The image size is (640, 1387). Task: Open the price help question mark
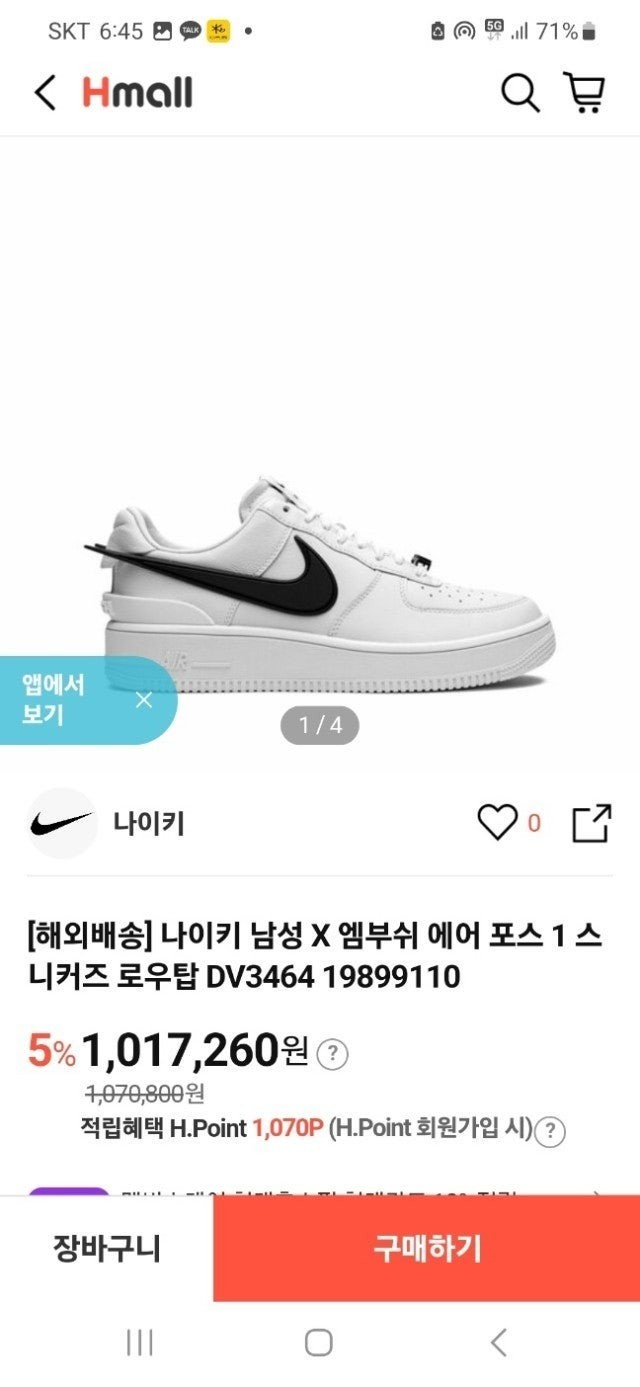coord(332,1054)
